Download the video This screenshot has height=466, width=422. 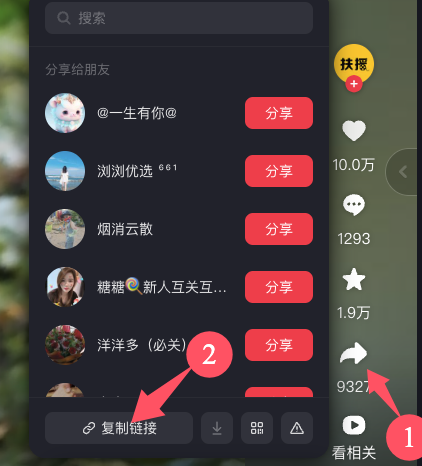point(217,428)
